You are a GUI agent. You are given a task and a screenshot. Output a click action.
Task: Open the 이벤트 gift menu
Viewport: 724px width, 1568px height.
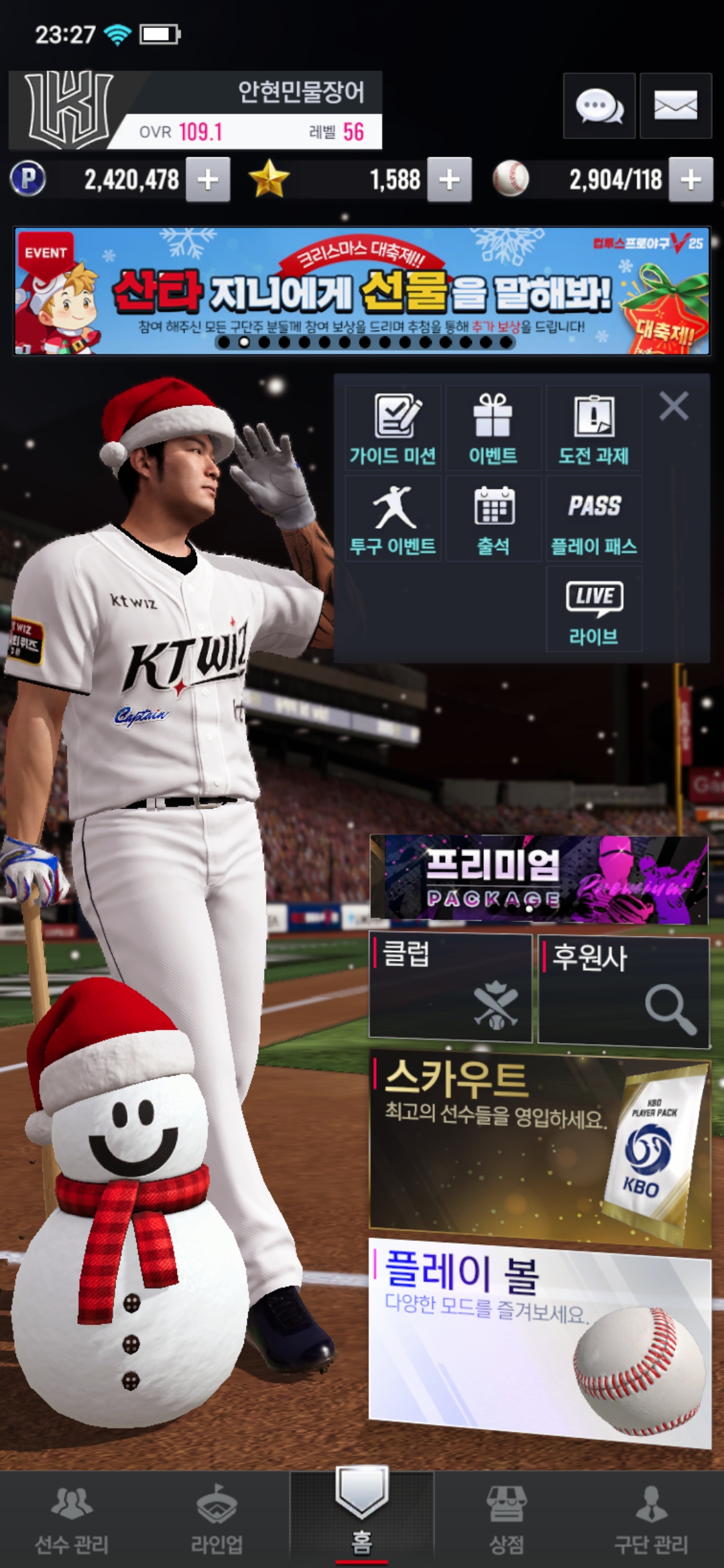pyautogui.click(x=493, y=428)
